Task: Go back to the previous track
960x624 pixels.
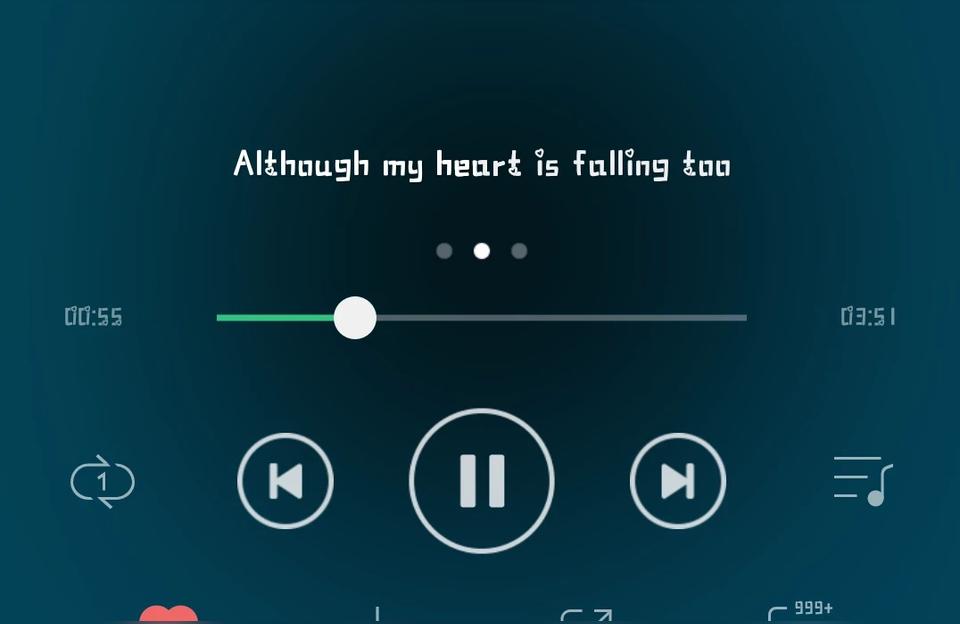Action: tap(285, 481)
